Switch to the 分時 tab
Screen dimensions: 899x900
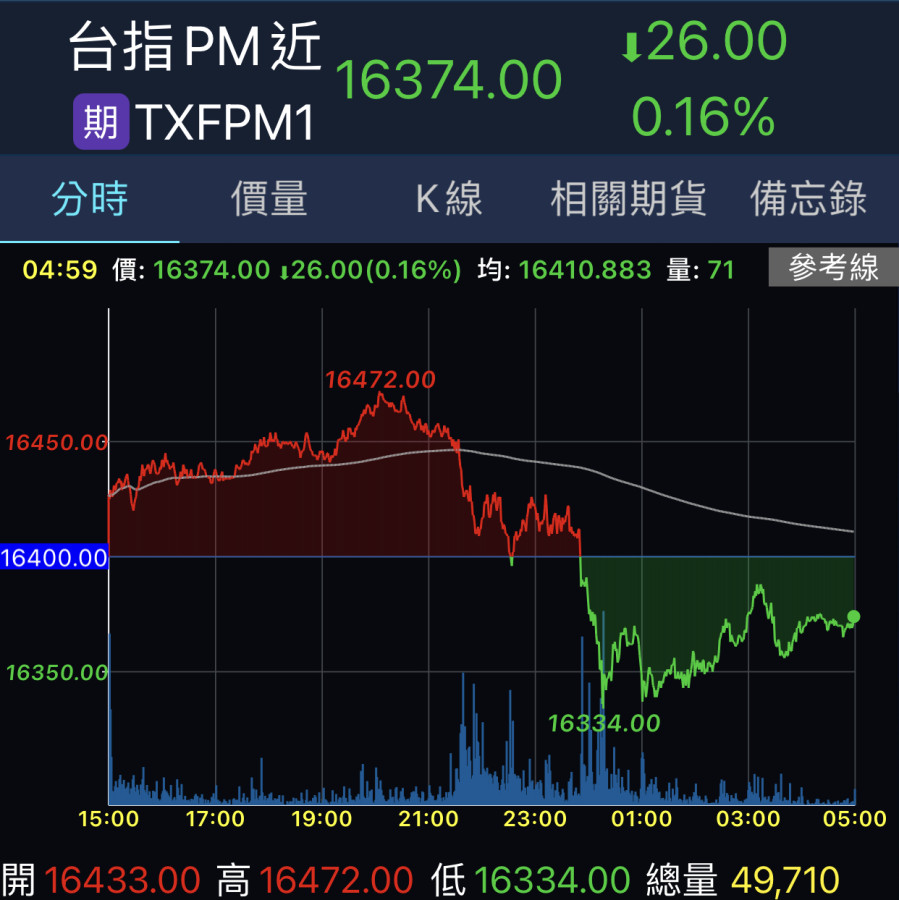coord(90,199)
